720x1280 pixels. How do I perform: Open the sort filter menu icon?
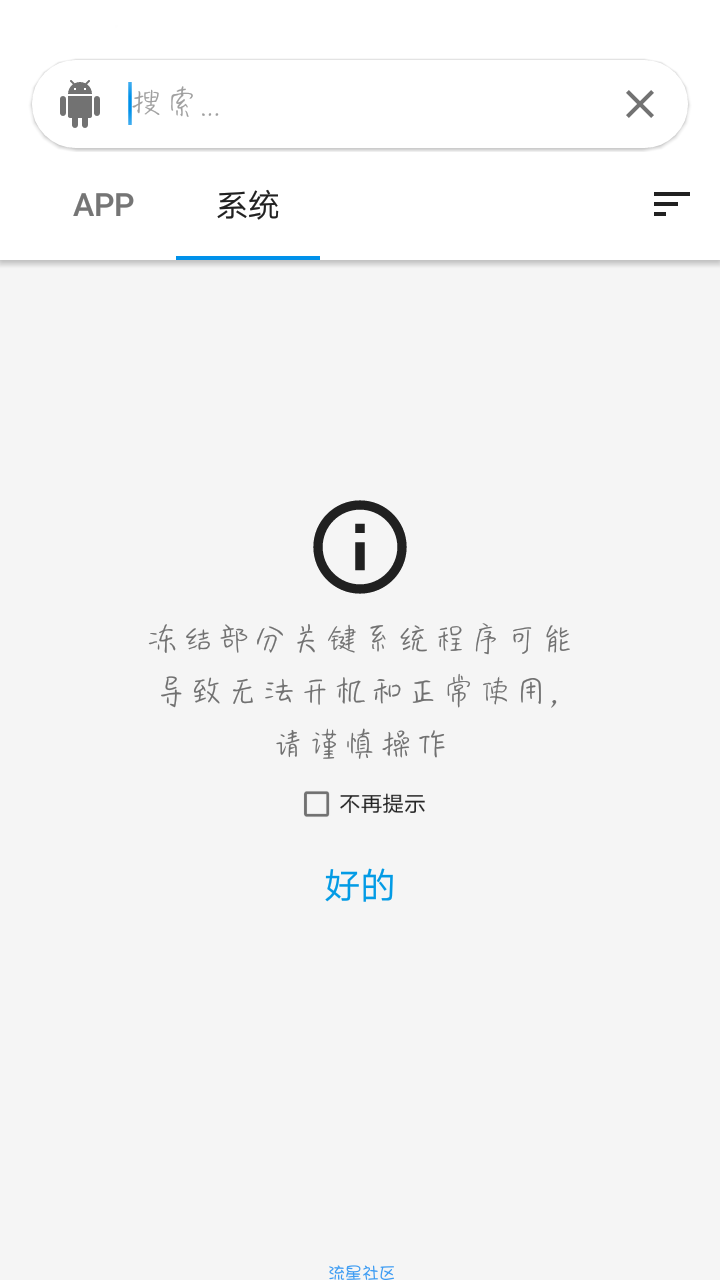point(671,204)
